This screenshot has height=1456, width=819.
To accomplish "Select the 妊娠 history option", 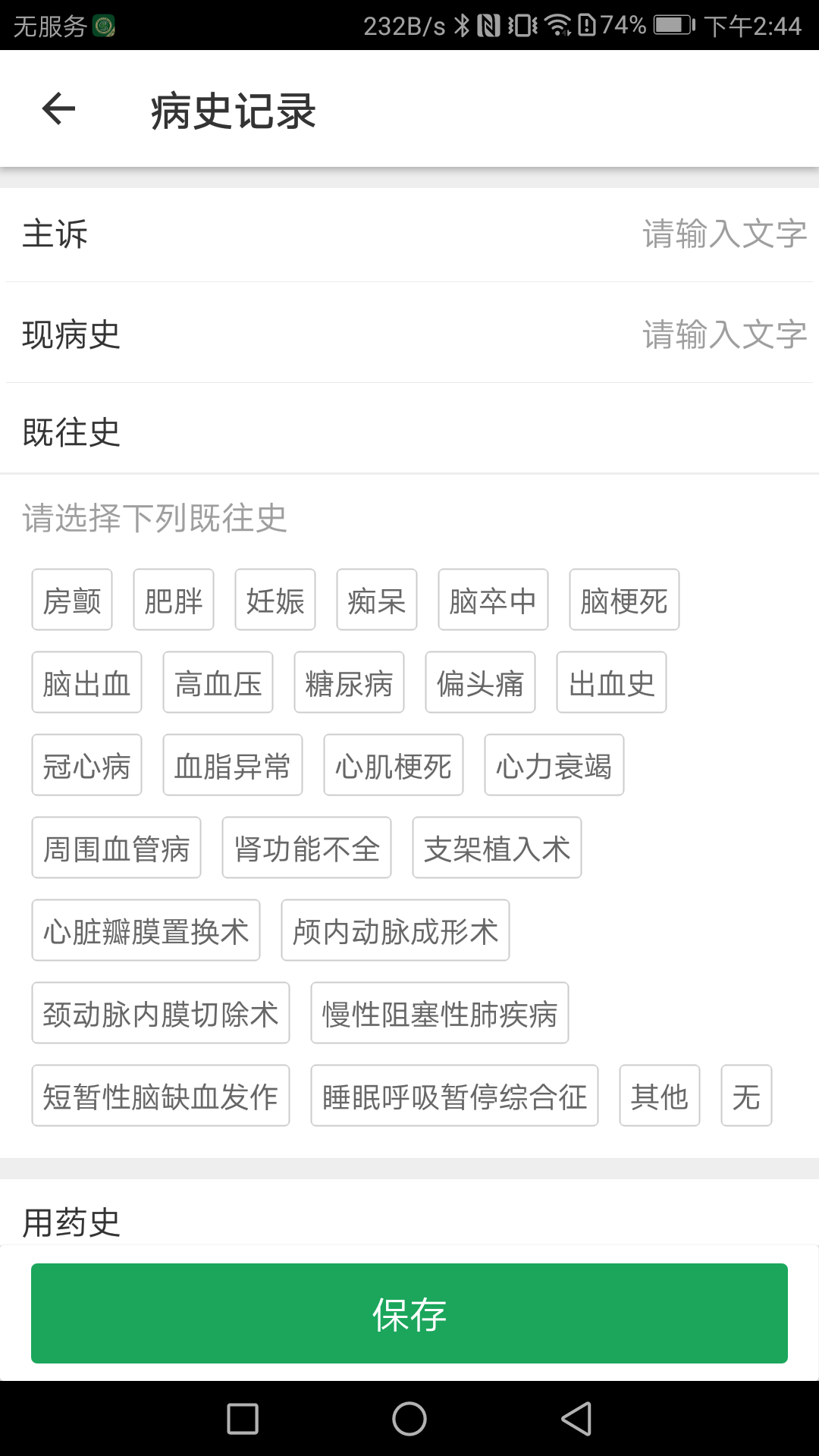I will point(275,599).
